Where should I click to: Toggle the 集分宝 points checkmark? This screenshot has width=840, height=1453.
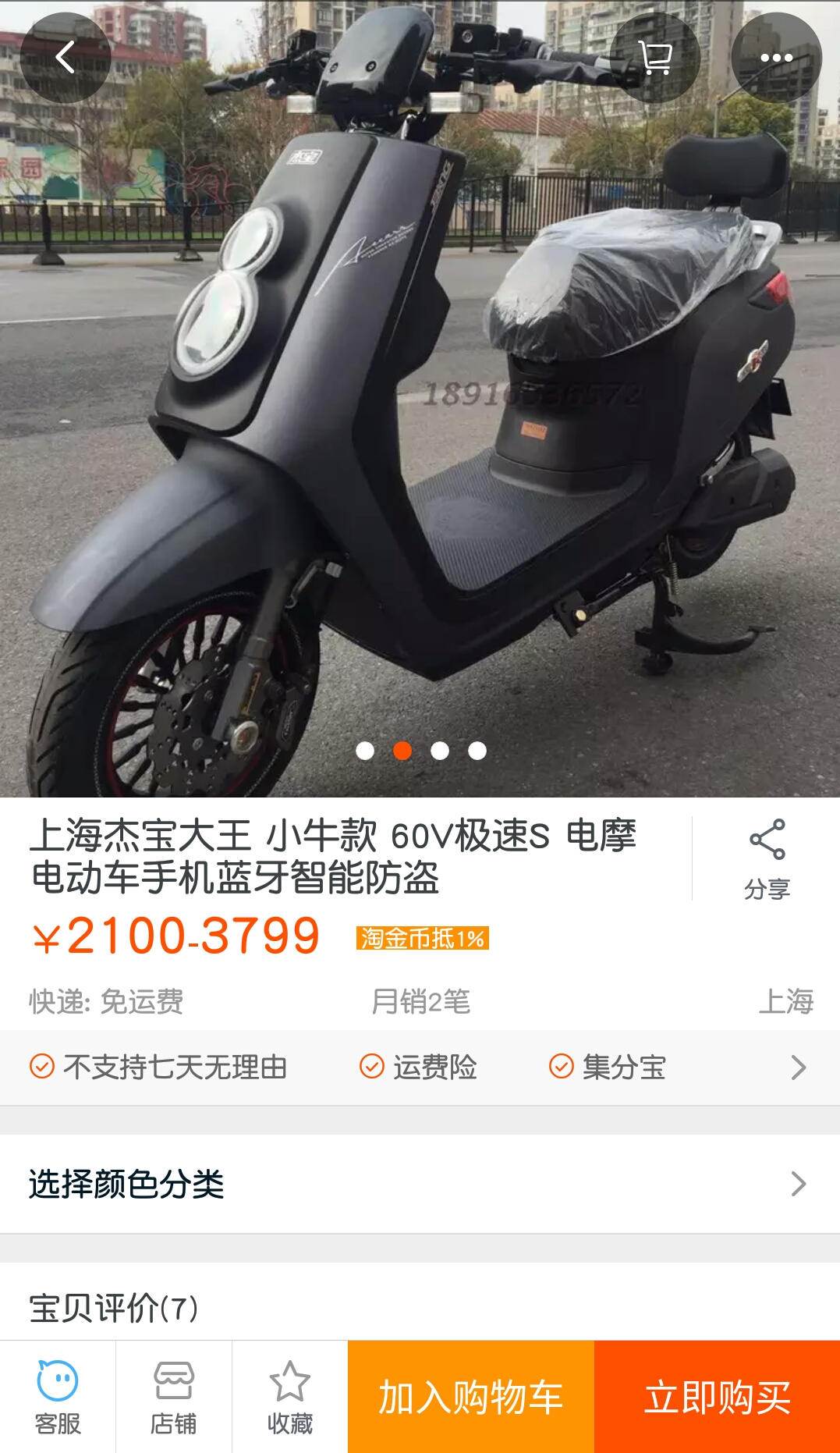click(561, 1067)
